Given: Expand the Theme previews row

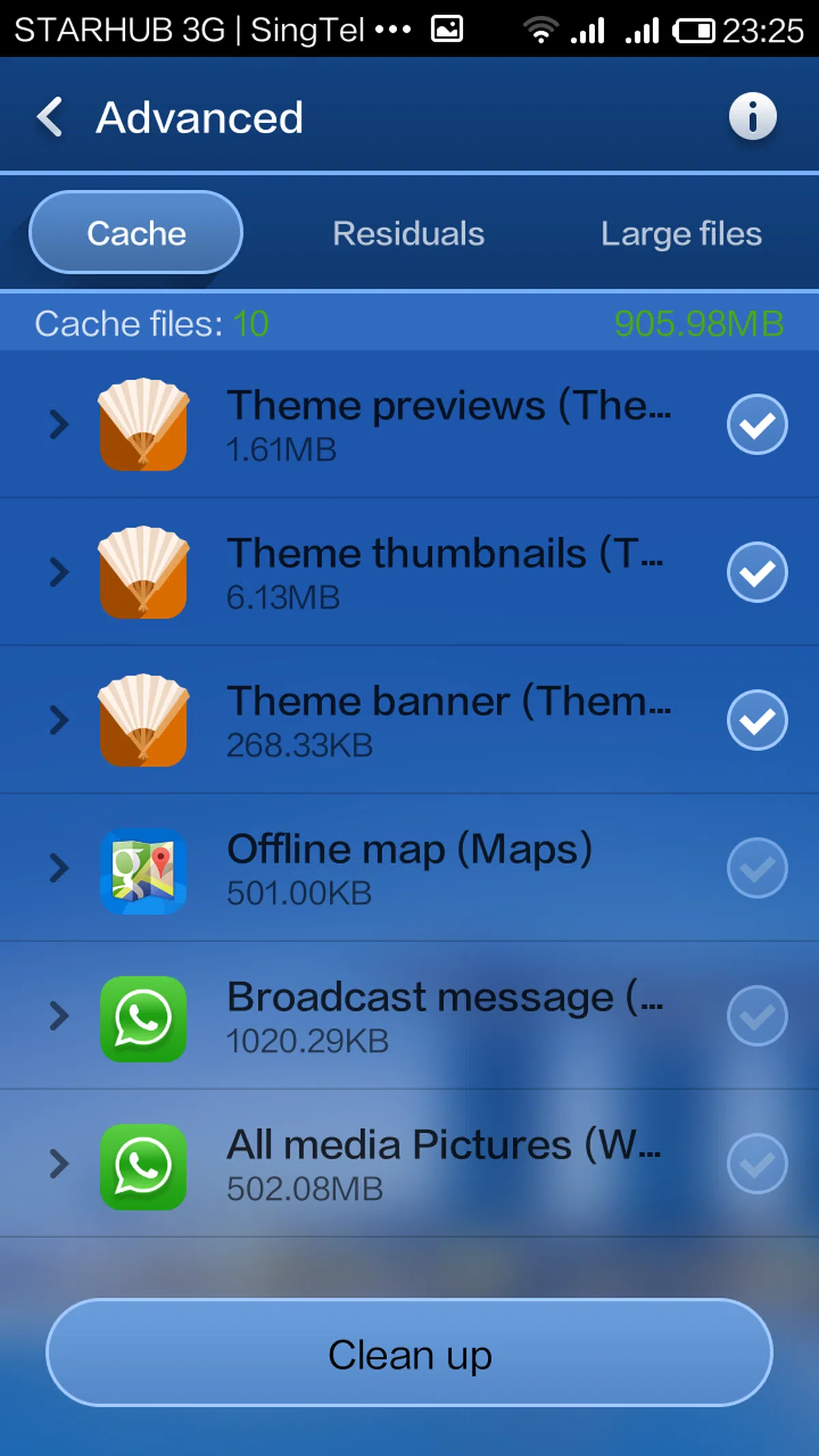Looking at the screenshot, I should coord(59,425).
